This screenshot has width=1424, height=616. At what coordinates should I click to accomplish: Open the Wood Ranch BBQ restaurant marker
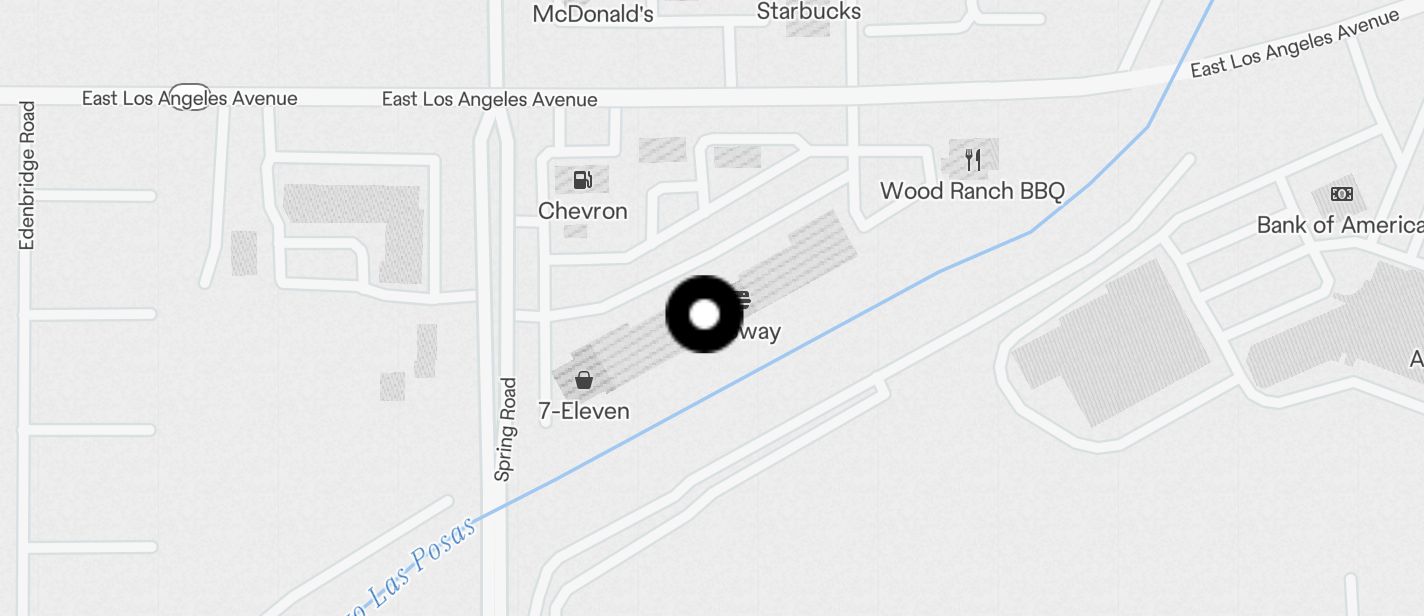pyautogui.click(x=972, y=159)
